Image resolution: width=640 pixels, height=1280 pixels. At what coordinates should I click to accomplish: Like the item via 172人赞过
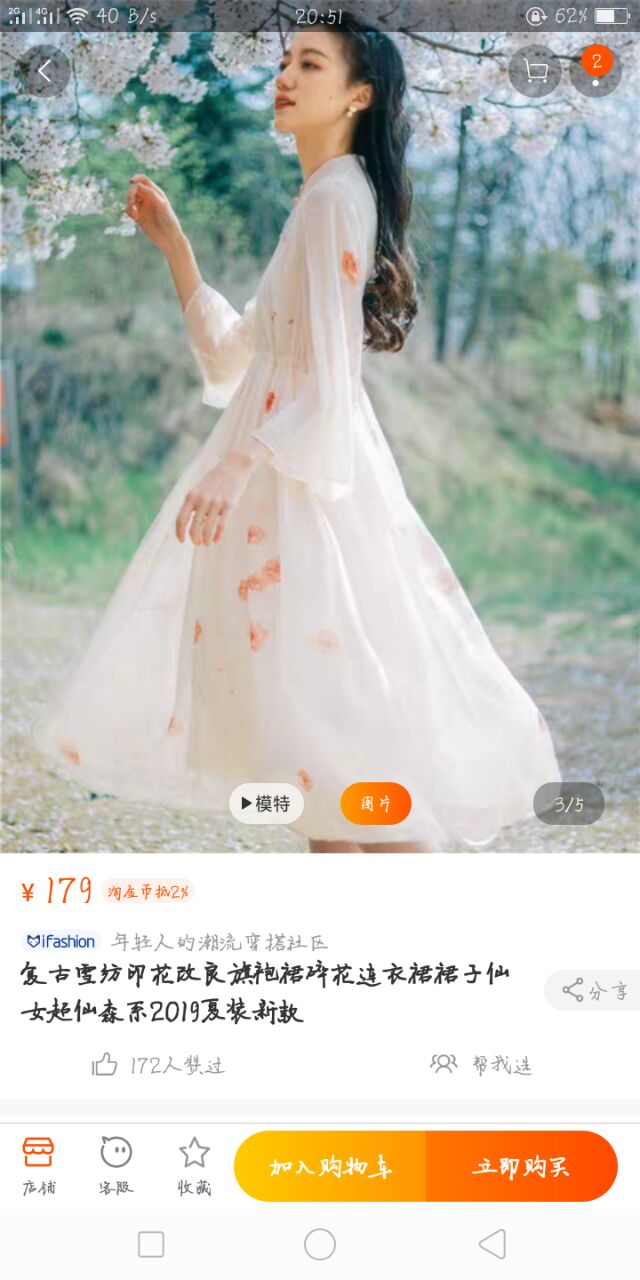click(158, 1065)
